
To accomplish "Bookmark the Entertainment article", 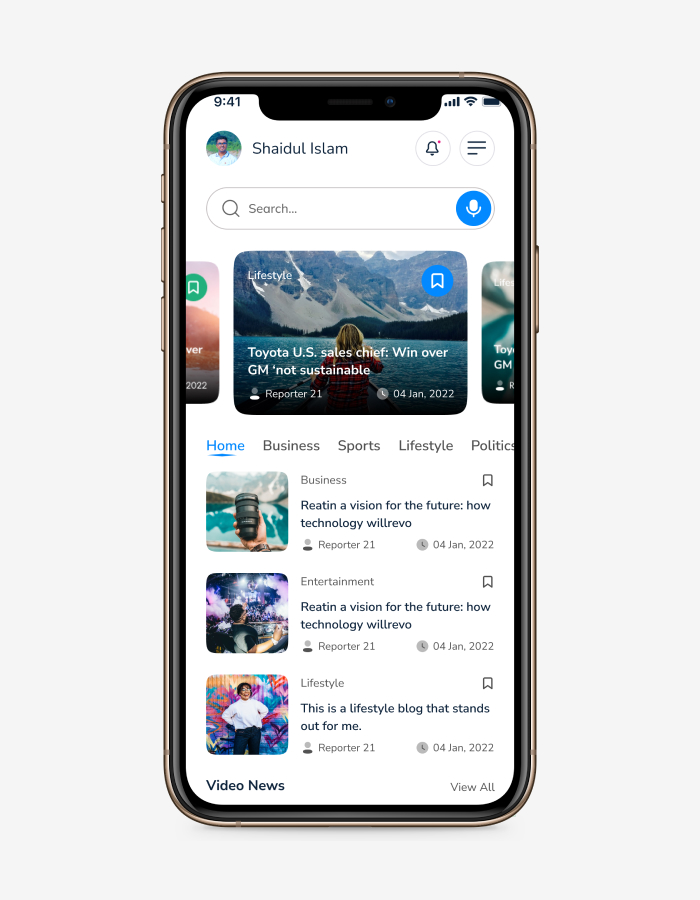I will pyautogui.click(x=488, y=582).
